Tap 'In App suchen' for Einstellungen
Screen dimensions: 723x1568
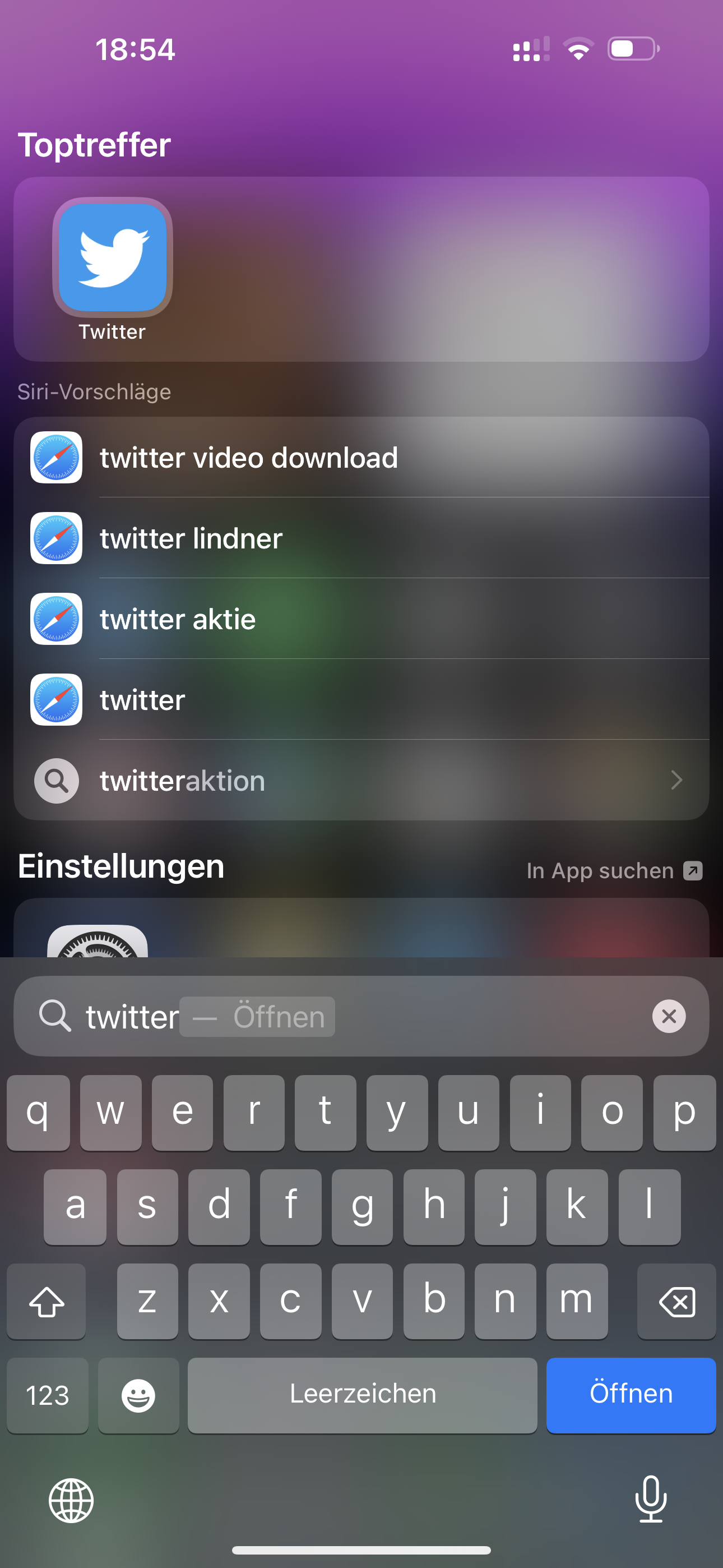[614, 870]
